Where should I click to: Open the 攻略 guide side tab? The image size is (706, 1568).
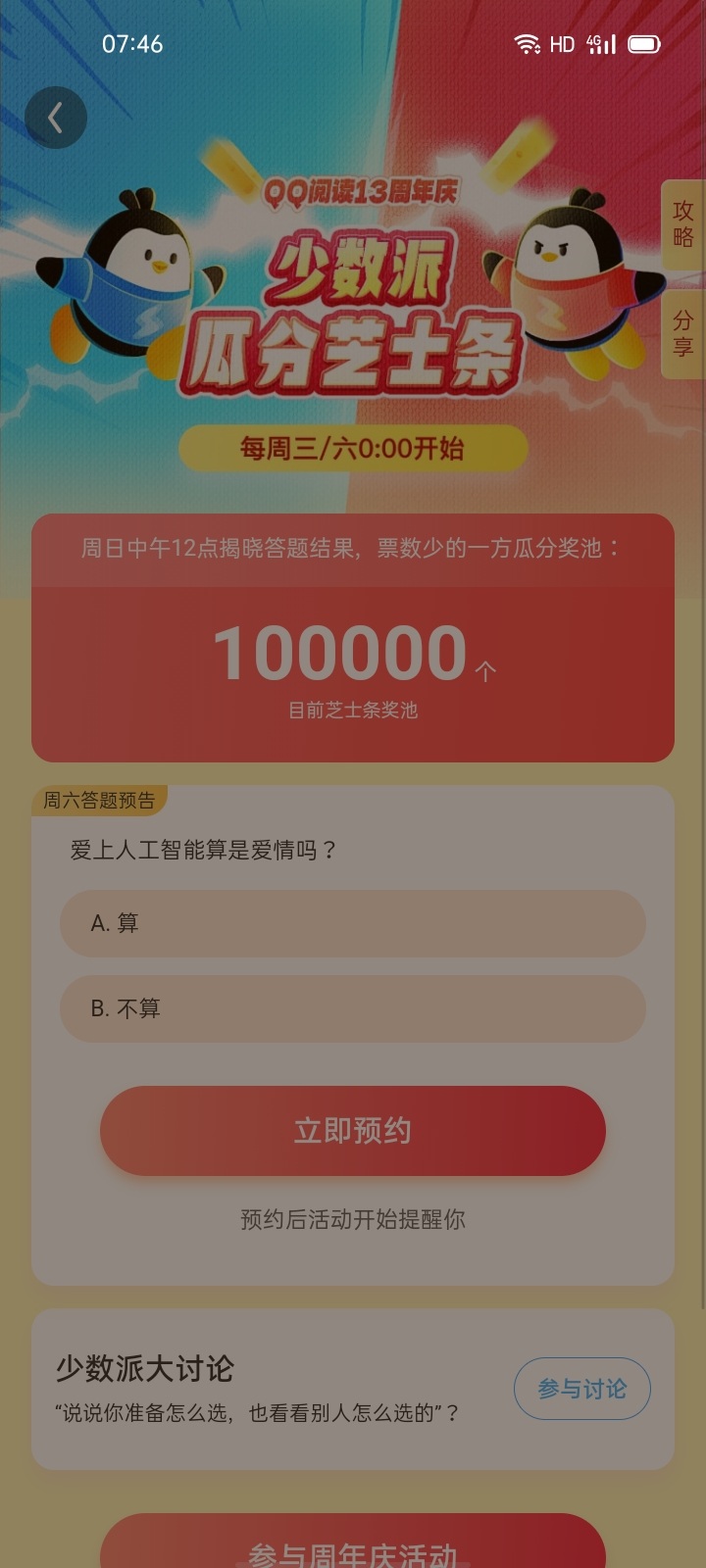(683, 225)
